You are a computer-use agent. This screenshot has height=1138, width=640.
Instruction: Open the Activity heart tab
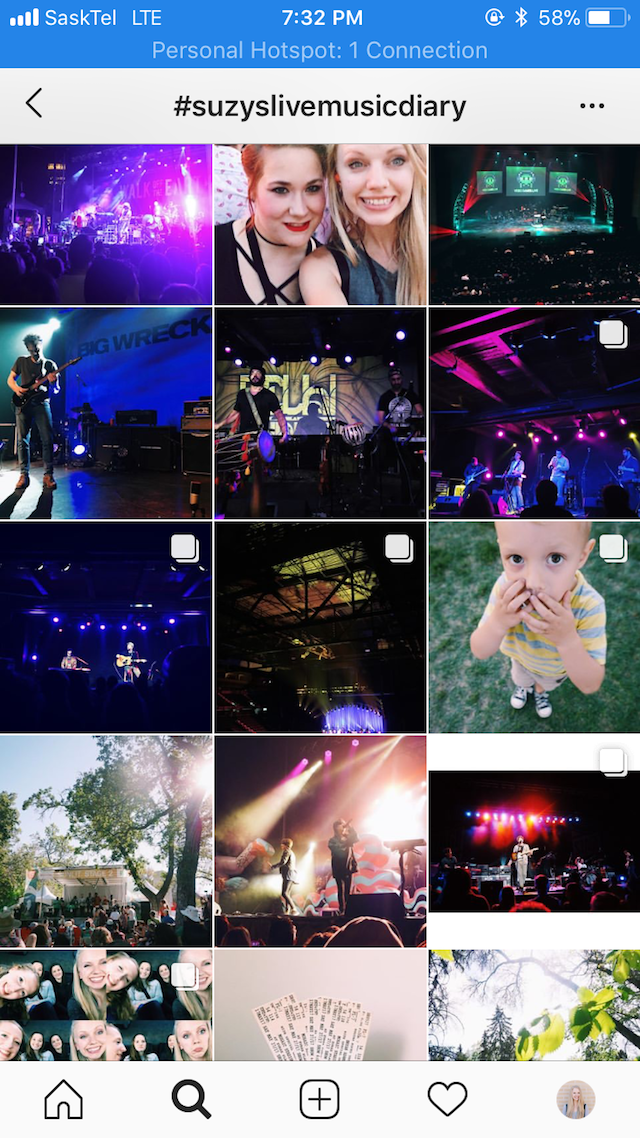(447, 1100)
